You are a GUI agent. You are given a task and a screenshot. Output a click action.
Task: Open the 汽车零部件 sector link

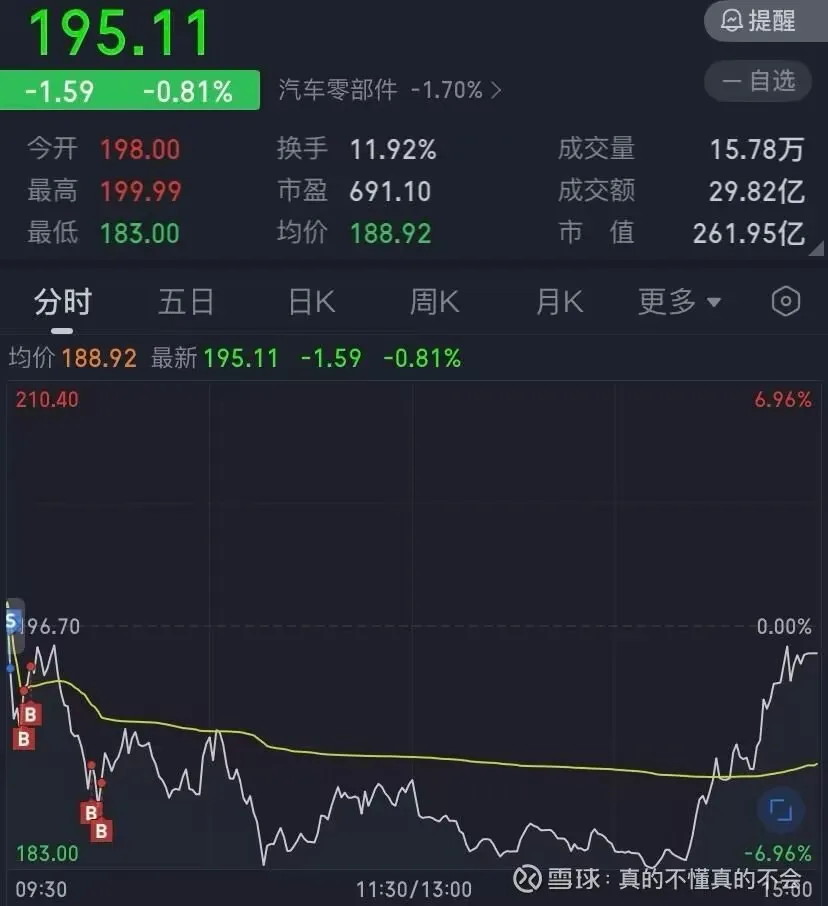(x=391, y=91)
